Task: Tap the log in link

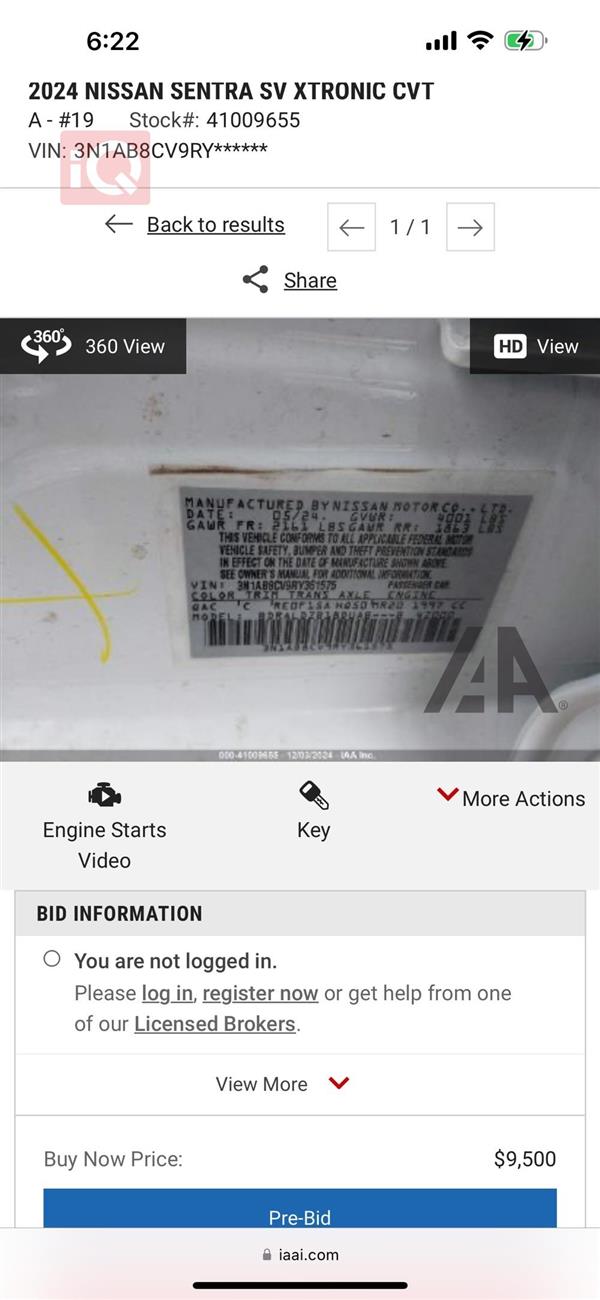Action: [x=167, y=993]
